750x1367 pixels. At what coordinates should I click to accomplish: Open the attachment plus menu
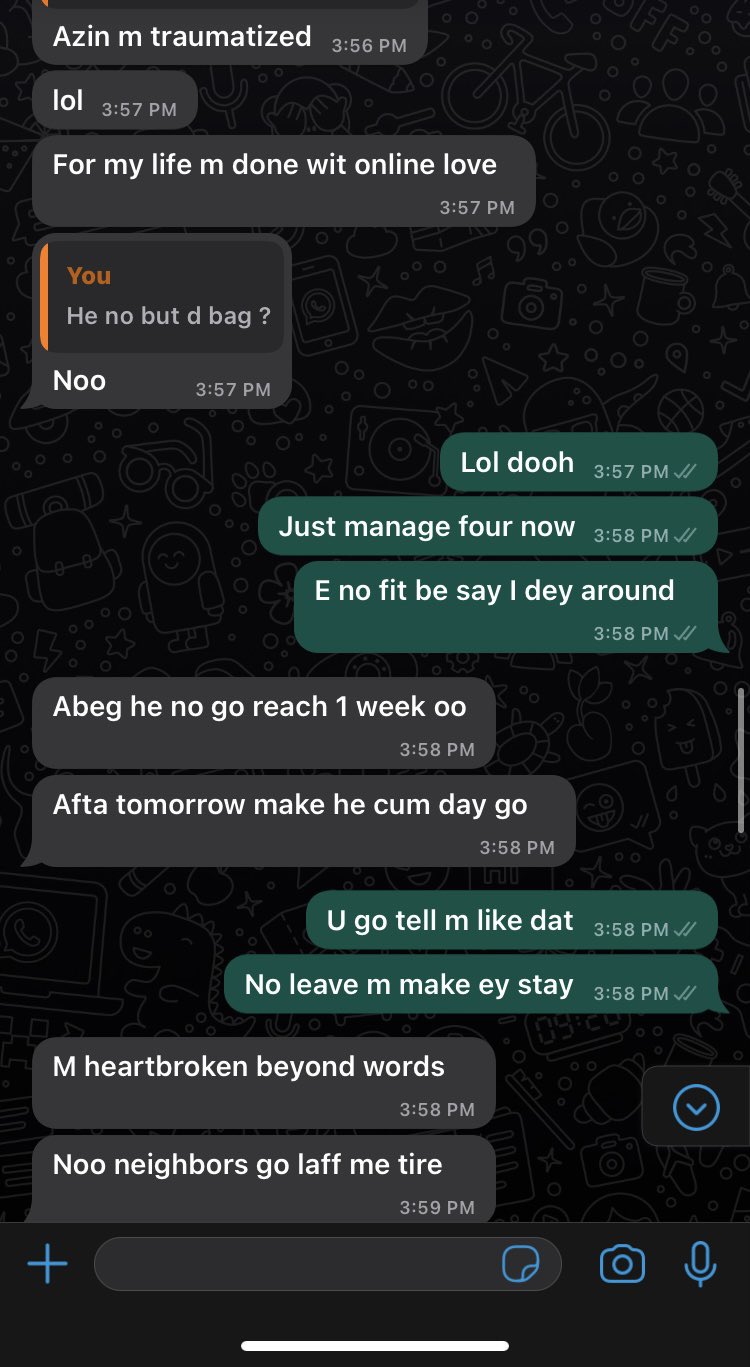(x=47, y=1265)
